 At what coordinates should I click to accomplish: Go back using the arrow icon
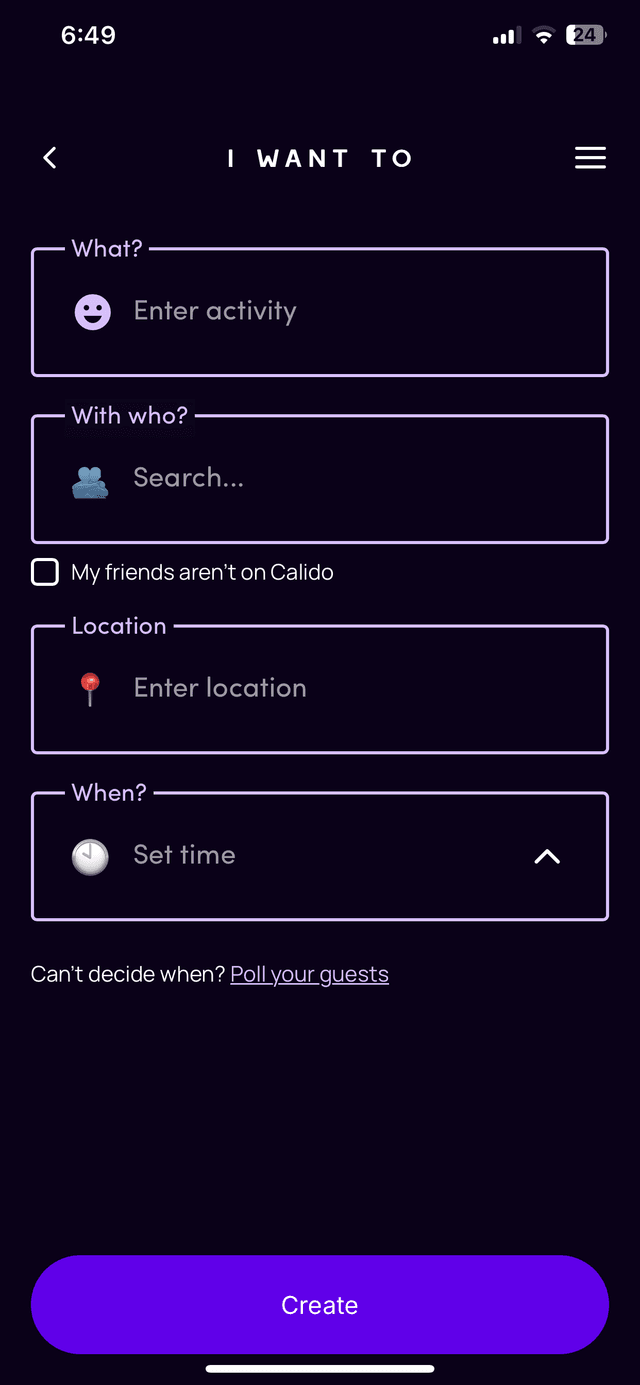[x=50, y=158]
